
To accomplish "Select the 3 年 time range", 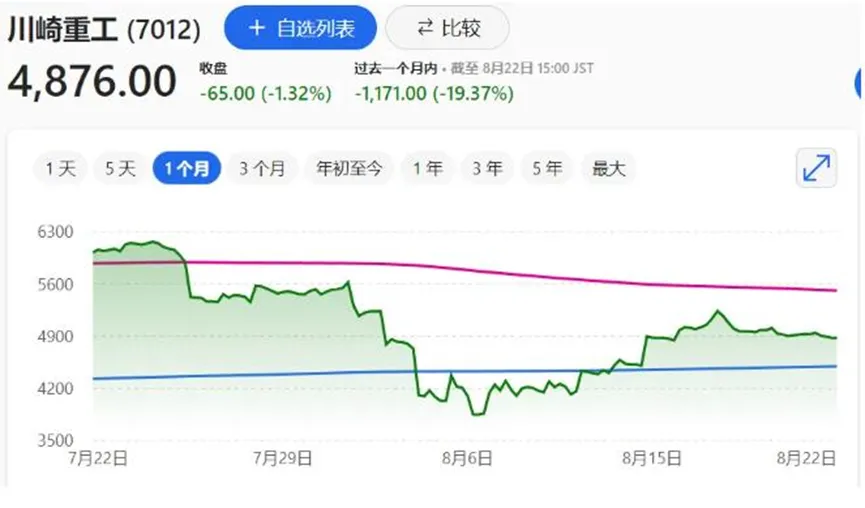I will pyautogui.click(x=488, y=169).
